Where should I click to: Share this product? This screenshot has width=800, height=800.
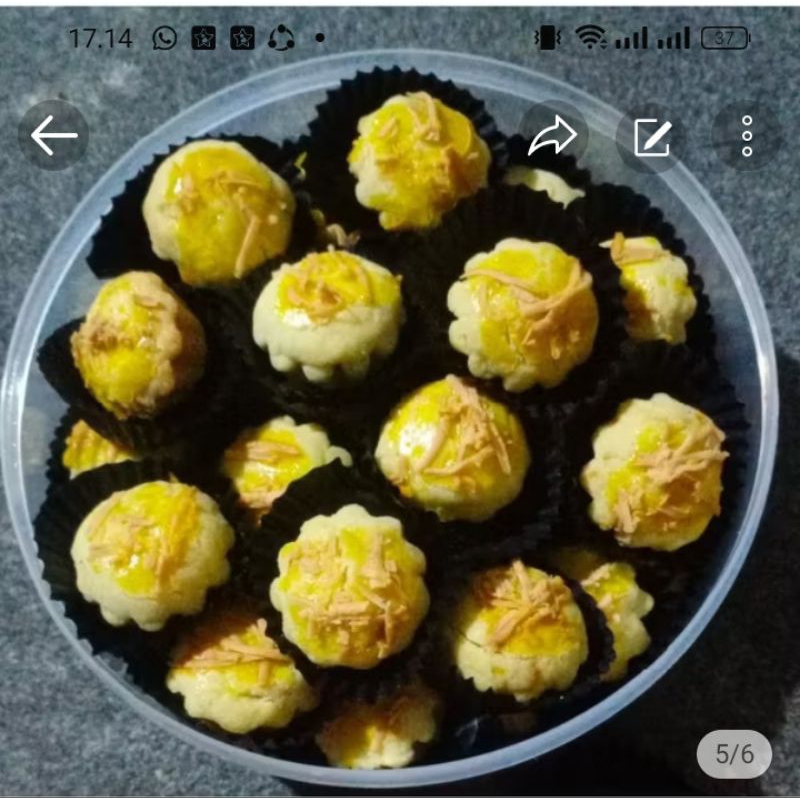coord(553,136)
